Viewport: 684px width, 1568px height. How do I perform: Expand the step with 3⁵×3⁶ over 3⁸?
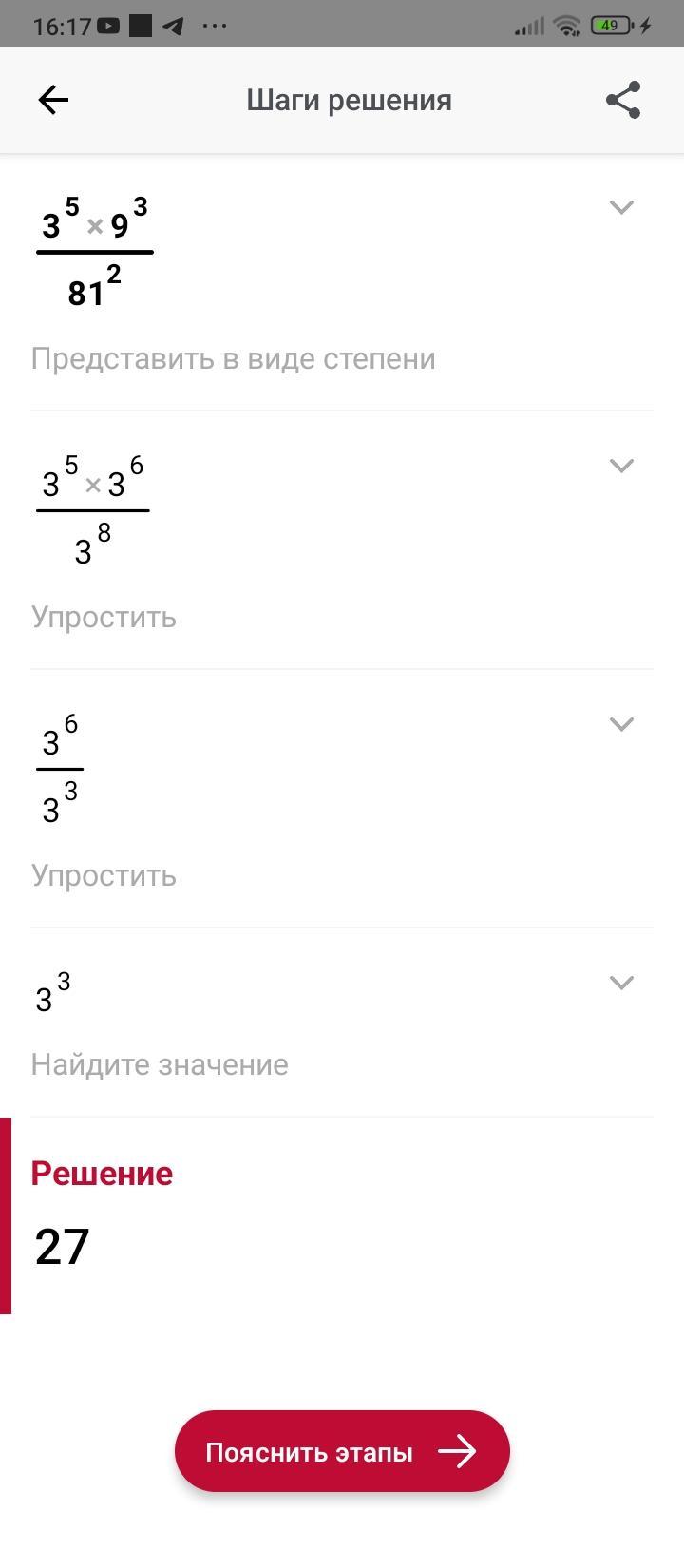tap(621, 466)
